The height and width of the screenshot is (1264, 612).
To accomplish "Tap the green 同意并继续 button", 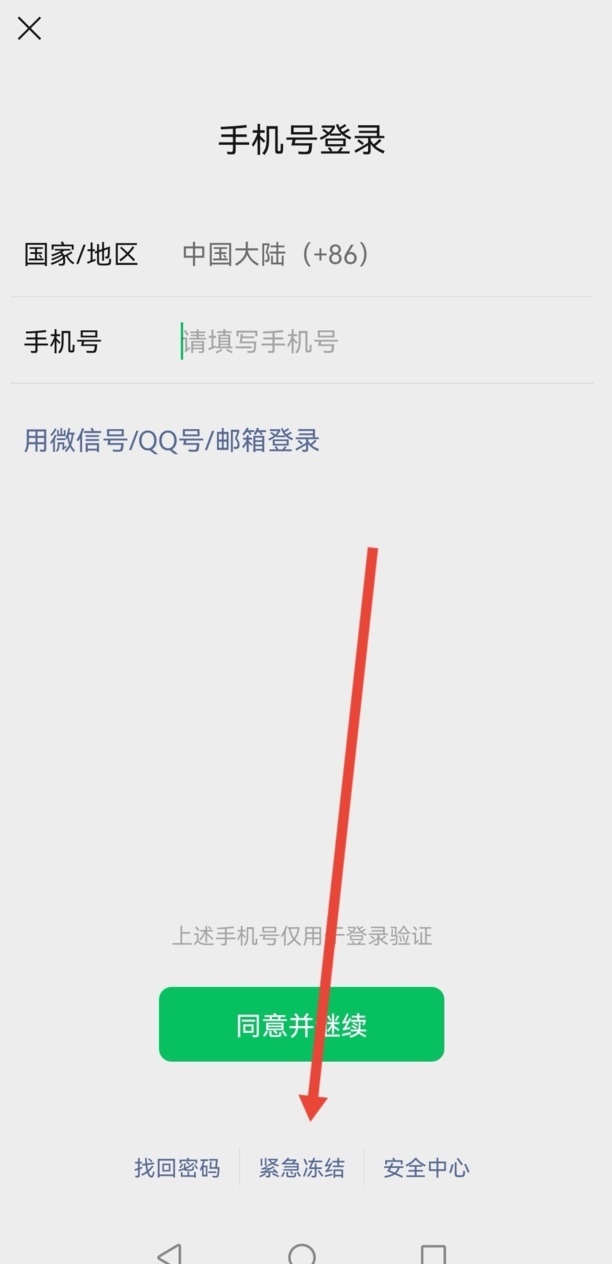I will [301, 1024].
